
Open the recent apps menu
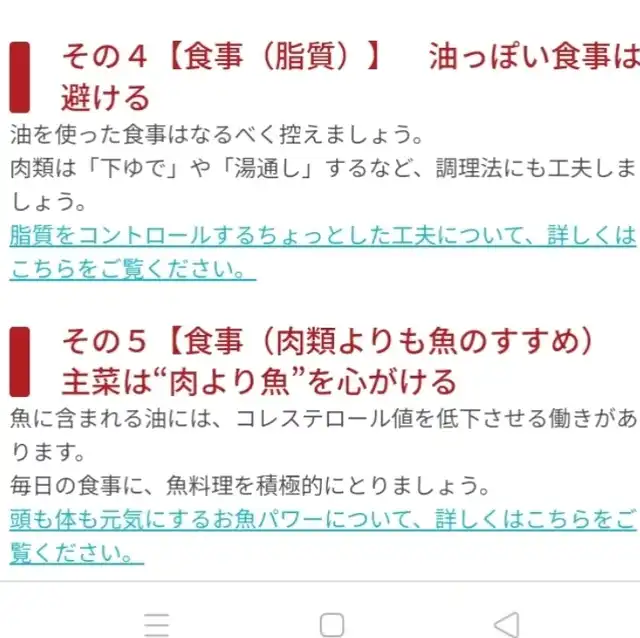157,625
